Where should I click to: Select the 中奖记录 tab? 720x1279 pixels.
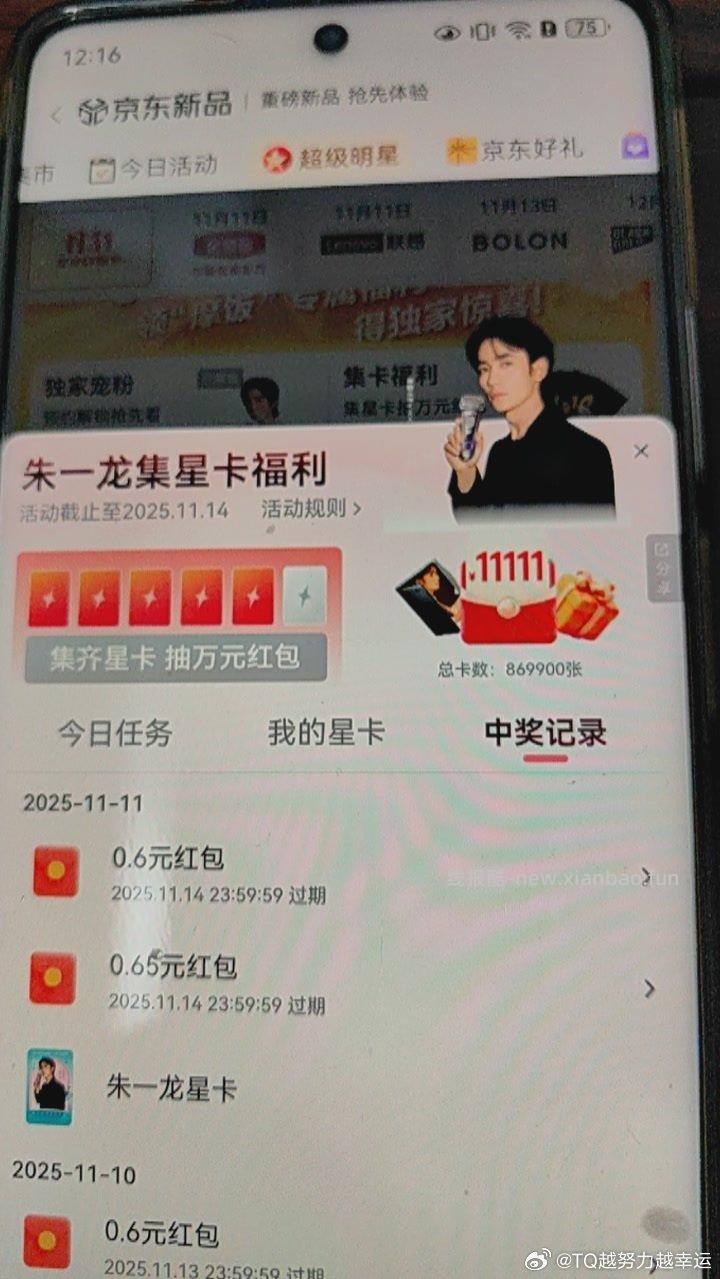(545, 732)
